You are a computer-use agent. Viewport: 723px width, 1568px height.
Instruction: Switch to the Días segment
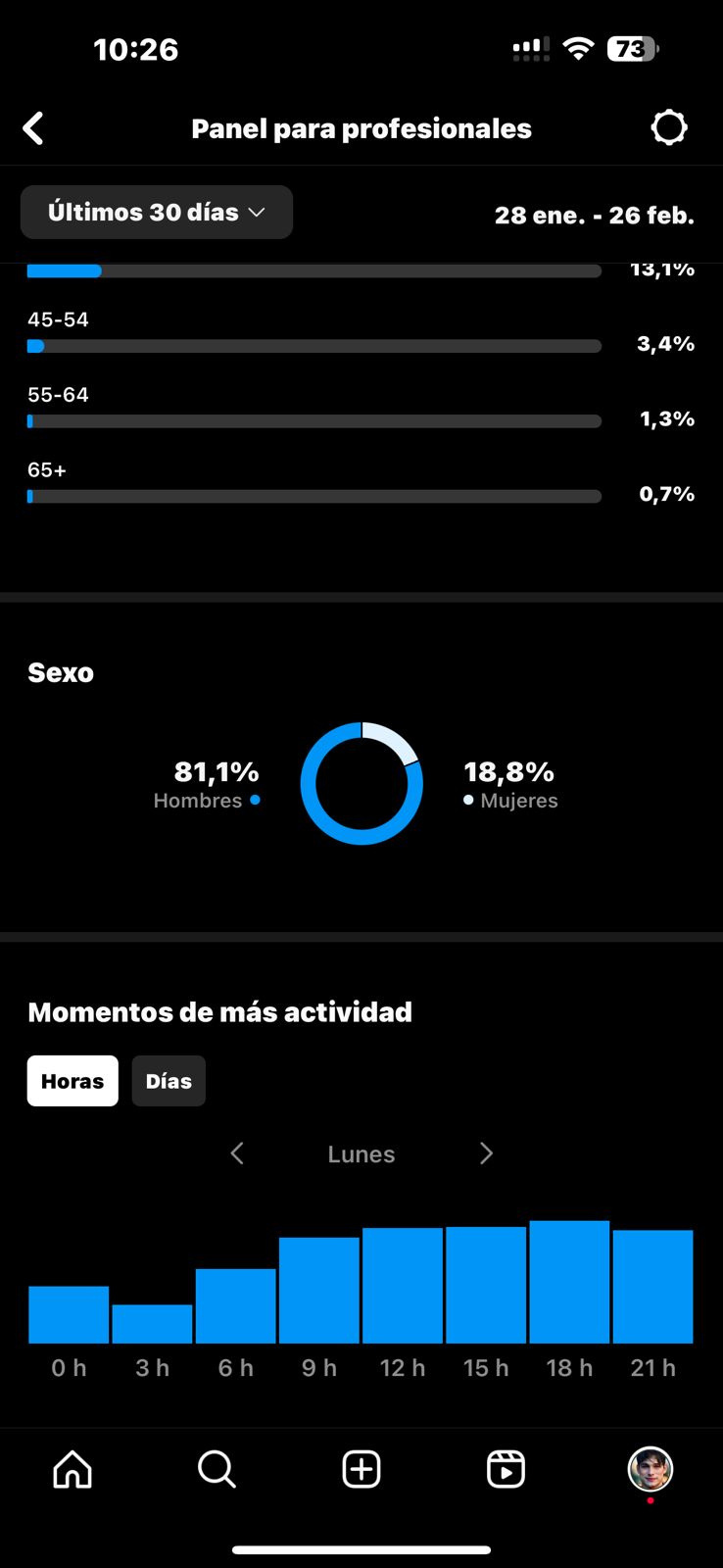click(x=169, y=1081)
